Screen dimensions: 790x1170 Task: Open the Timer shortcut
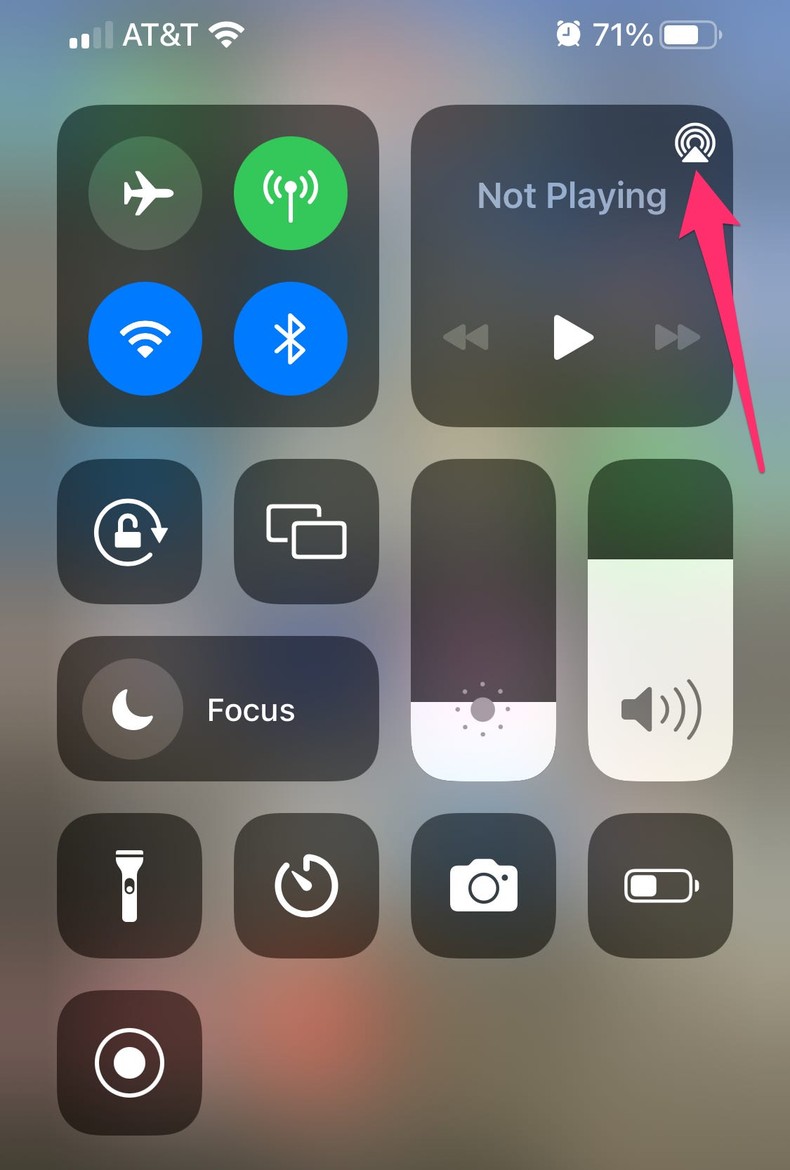[x=306, y=885]
